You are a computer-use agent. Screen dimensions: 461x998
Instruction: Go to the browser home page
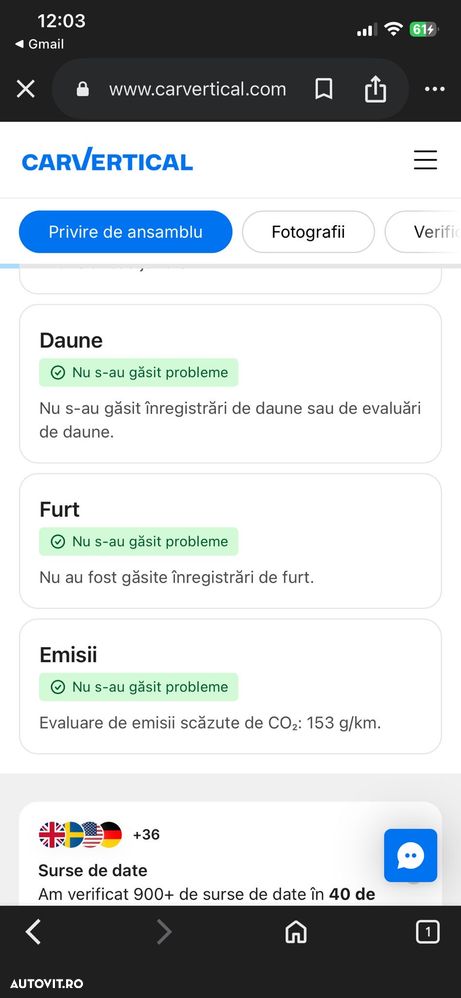tap(295, 932)
